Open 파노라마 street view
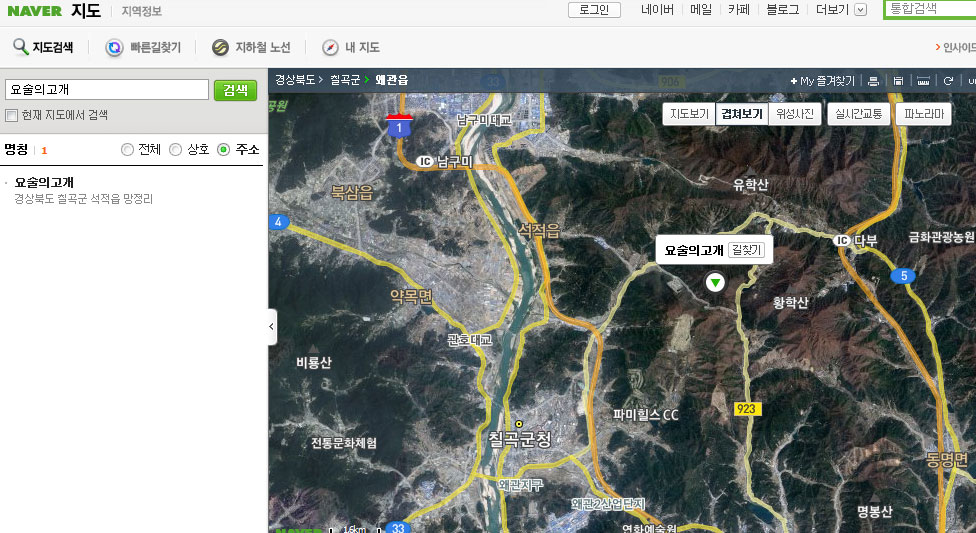Screen dimensions: 976x533 (x=923, y=114)
